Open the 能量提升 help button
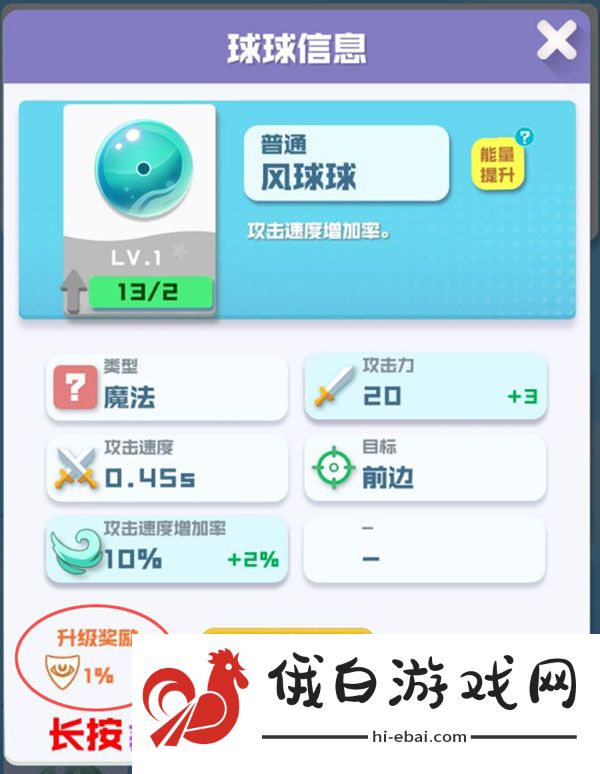 pyautogui.click(x=500, y=164)
